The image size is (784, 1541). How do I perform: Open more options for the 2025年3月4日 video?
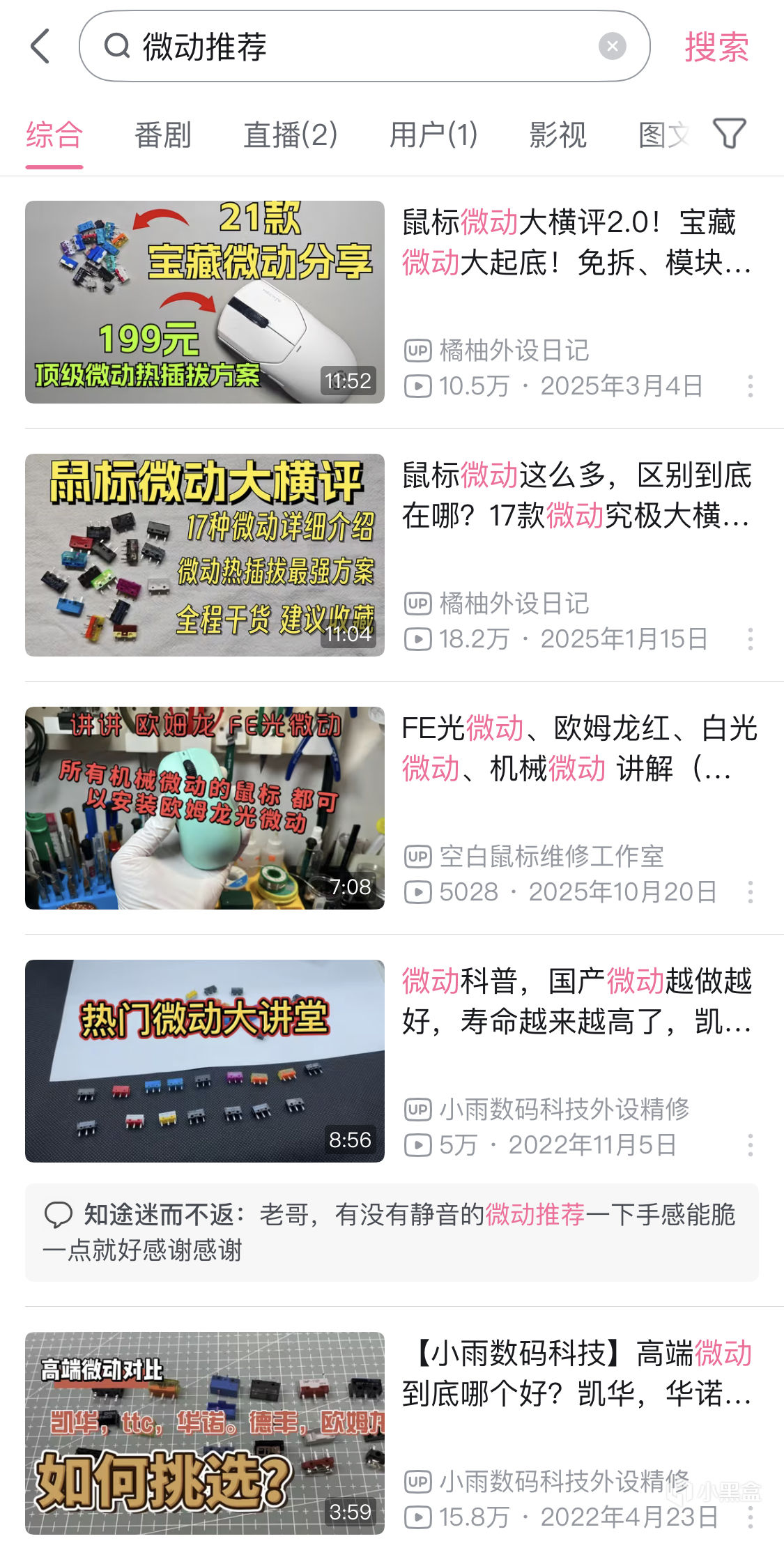pos(750,386)
